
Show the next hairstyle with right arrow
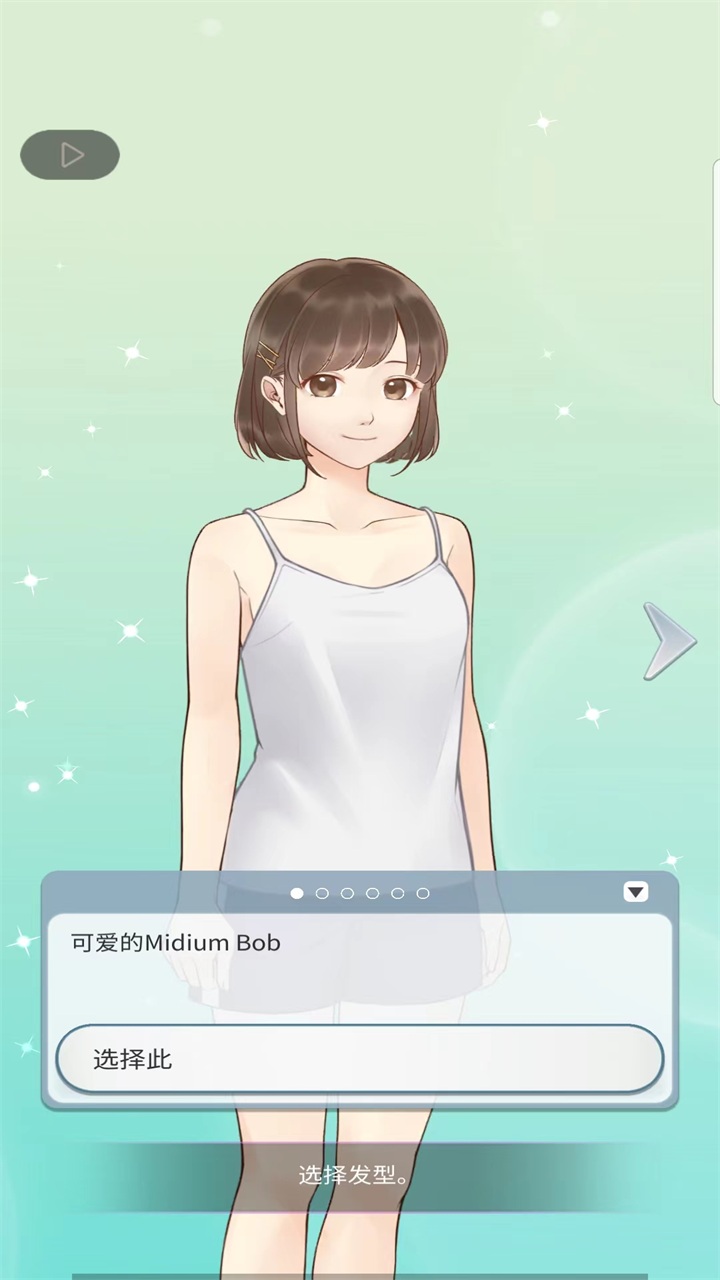coord(667,640)
